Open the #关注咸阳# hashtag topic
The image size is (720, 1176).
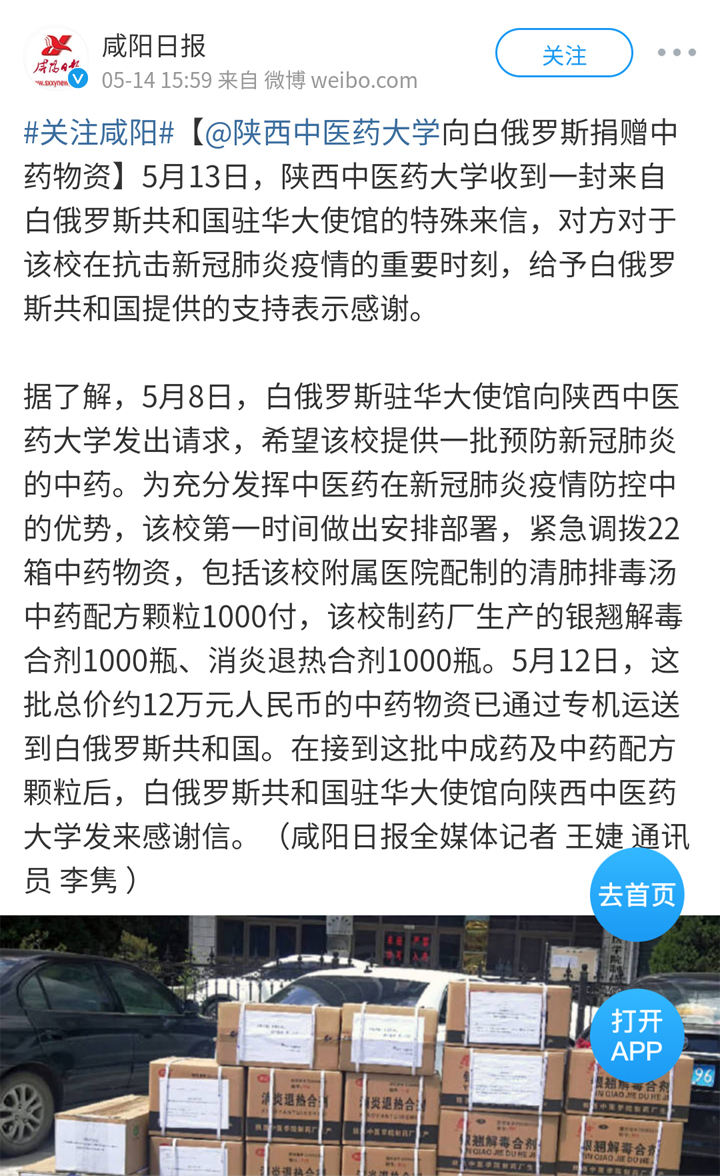coord(99,133)
